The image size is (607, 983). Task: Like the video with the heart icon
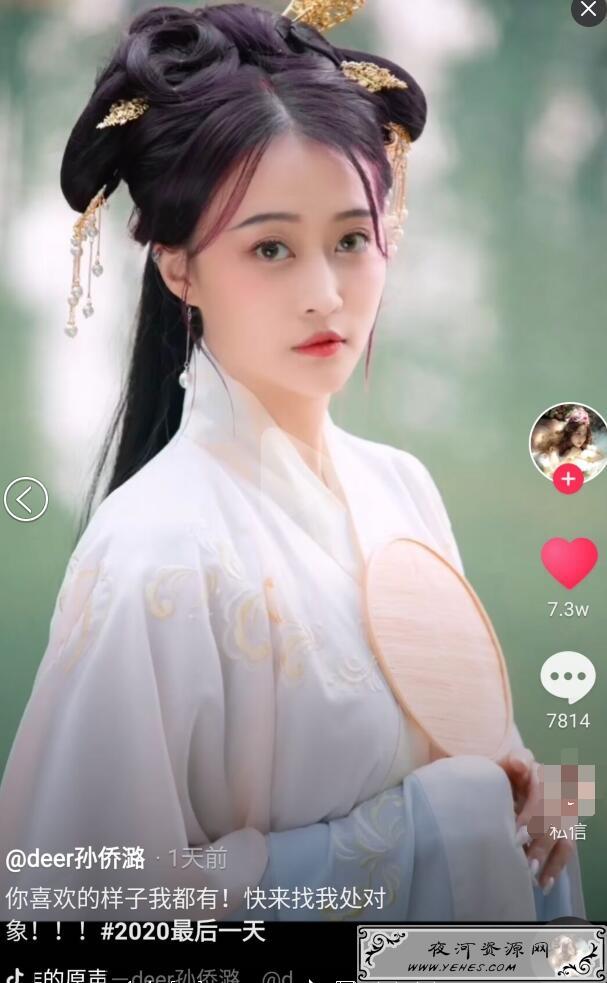pos(569,563)
